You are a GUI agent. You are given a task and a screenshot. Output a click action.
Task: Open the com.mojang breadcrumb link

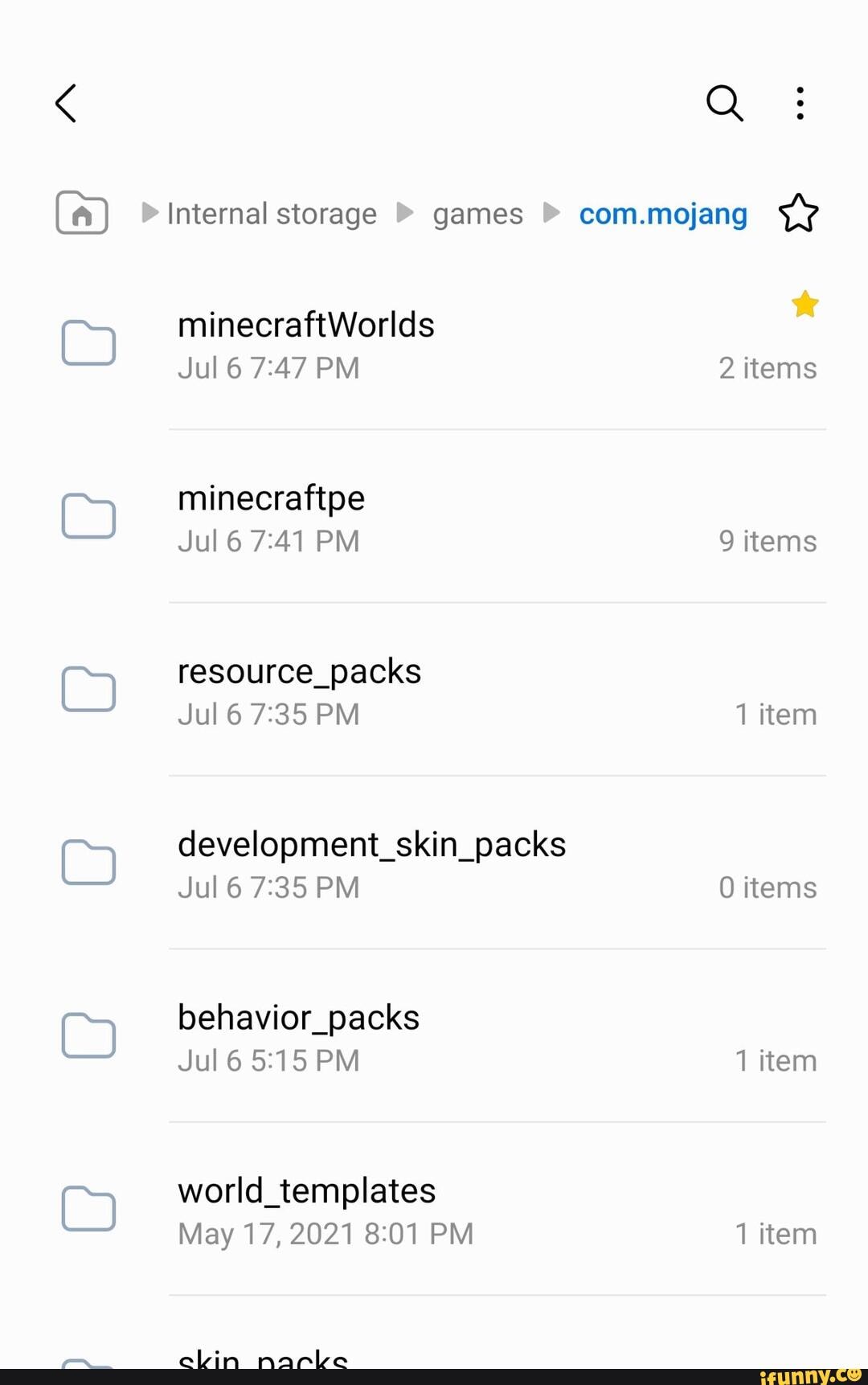(x=663, y=213)
